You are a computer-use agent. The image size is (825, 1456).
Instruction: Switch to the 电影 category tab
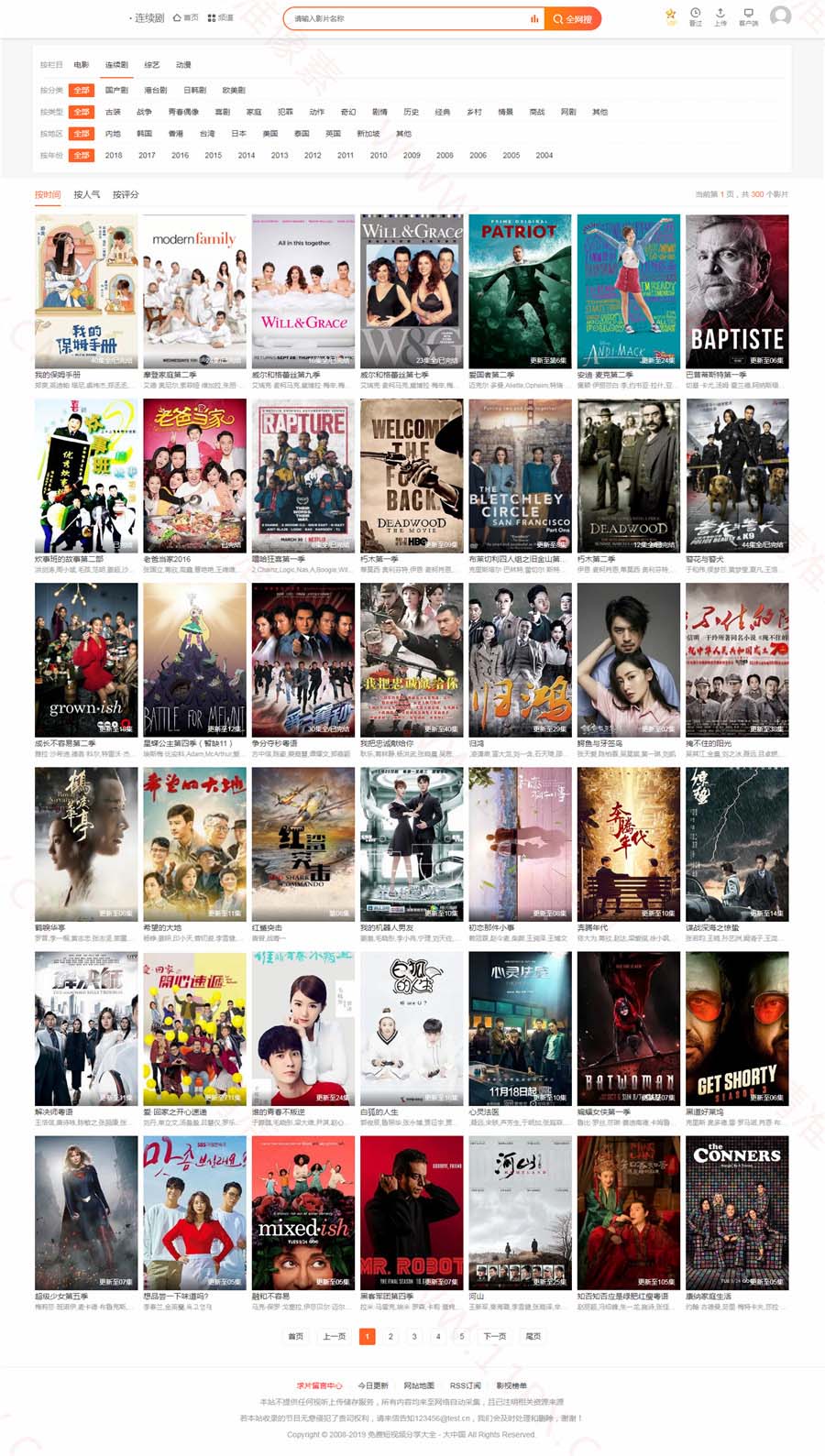point(82,65)
